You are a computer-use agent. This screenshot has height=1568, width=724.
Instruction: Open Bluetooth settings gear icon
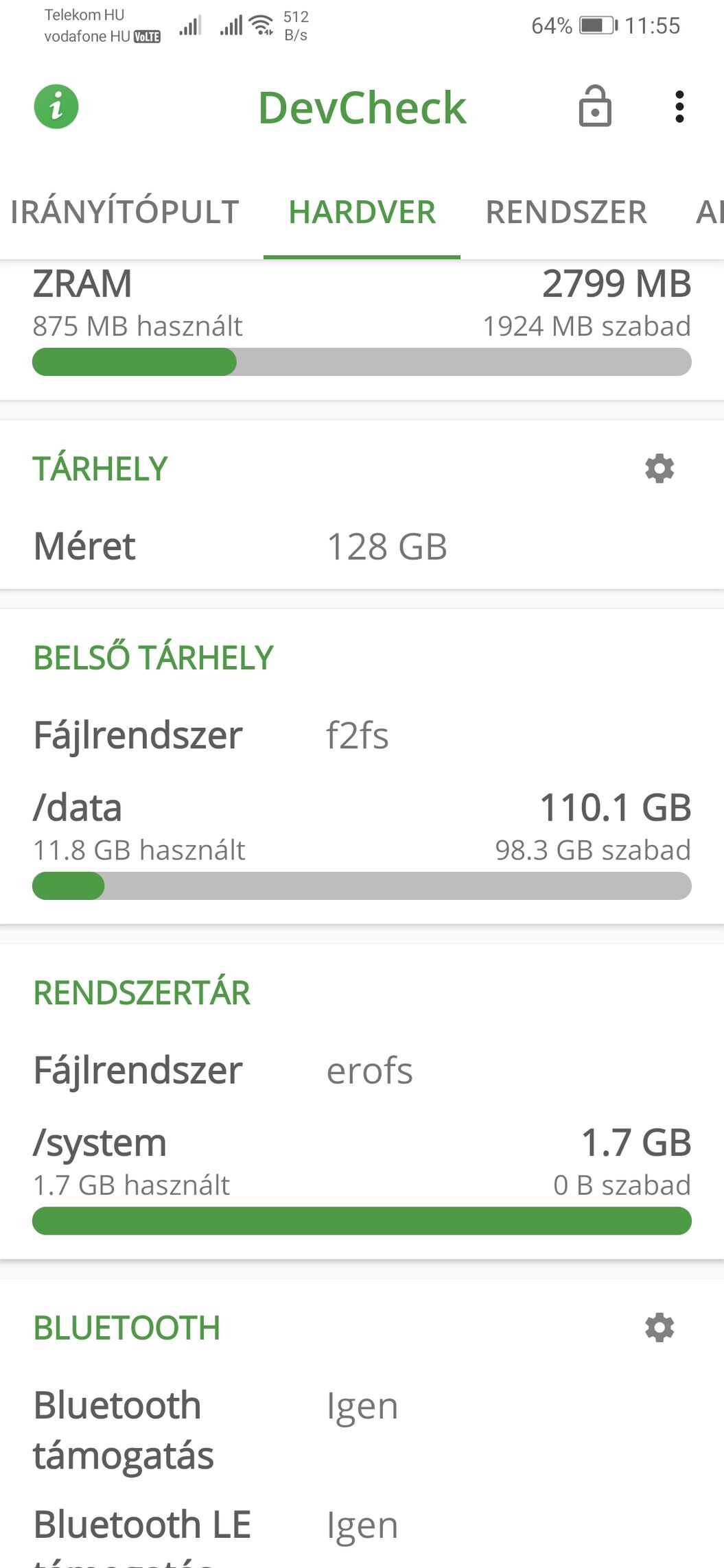pos(659,1327)
